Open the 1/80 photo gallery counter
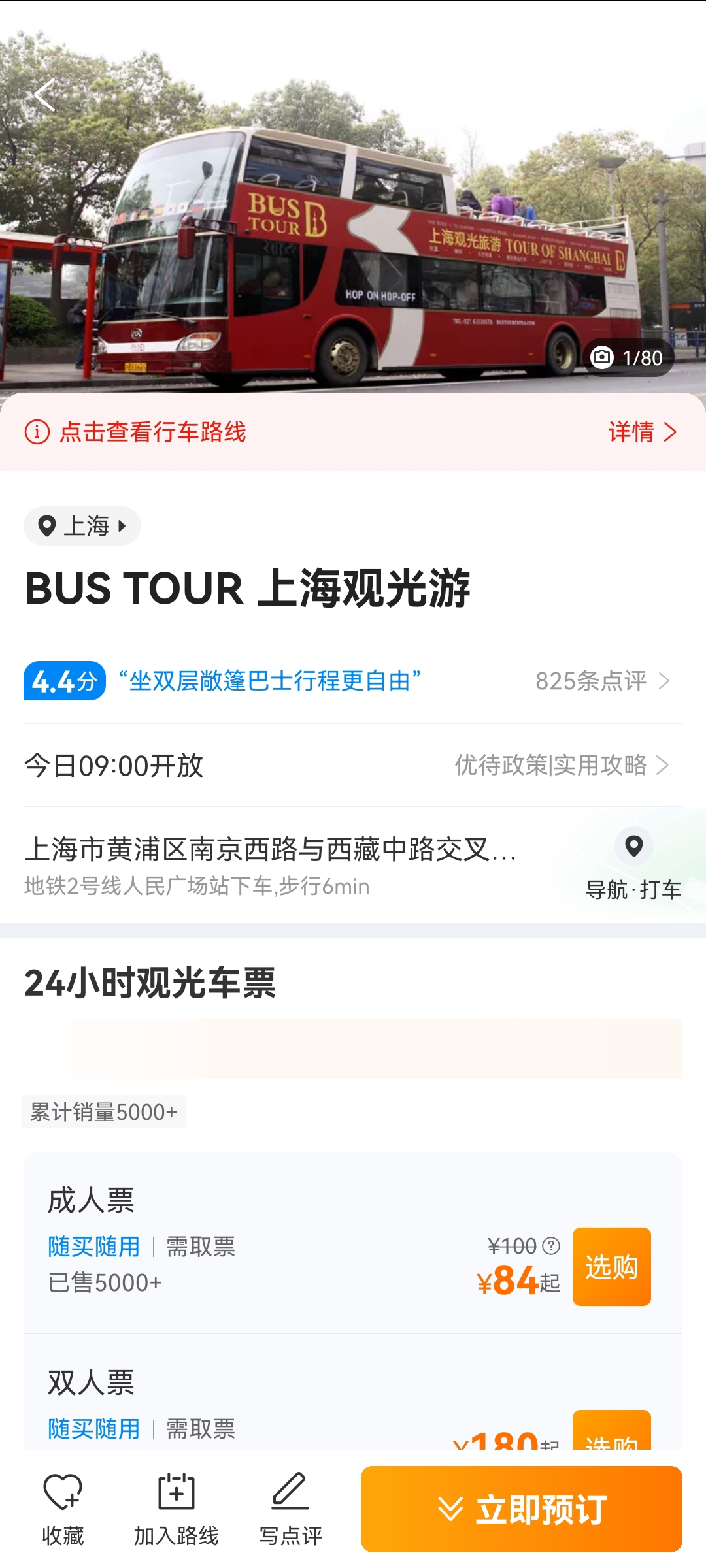Image resolution: width=706 pixels, height=1568 pixels. point(628,357)
